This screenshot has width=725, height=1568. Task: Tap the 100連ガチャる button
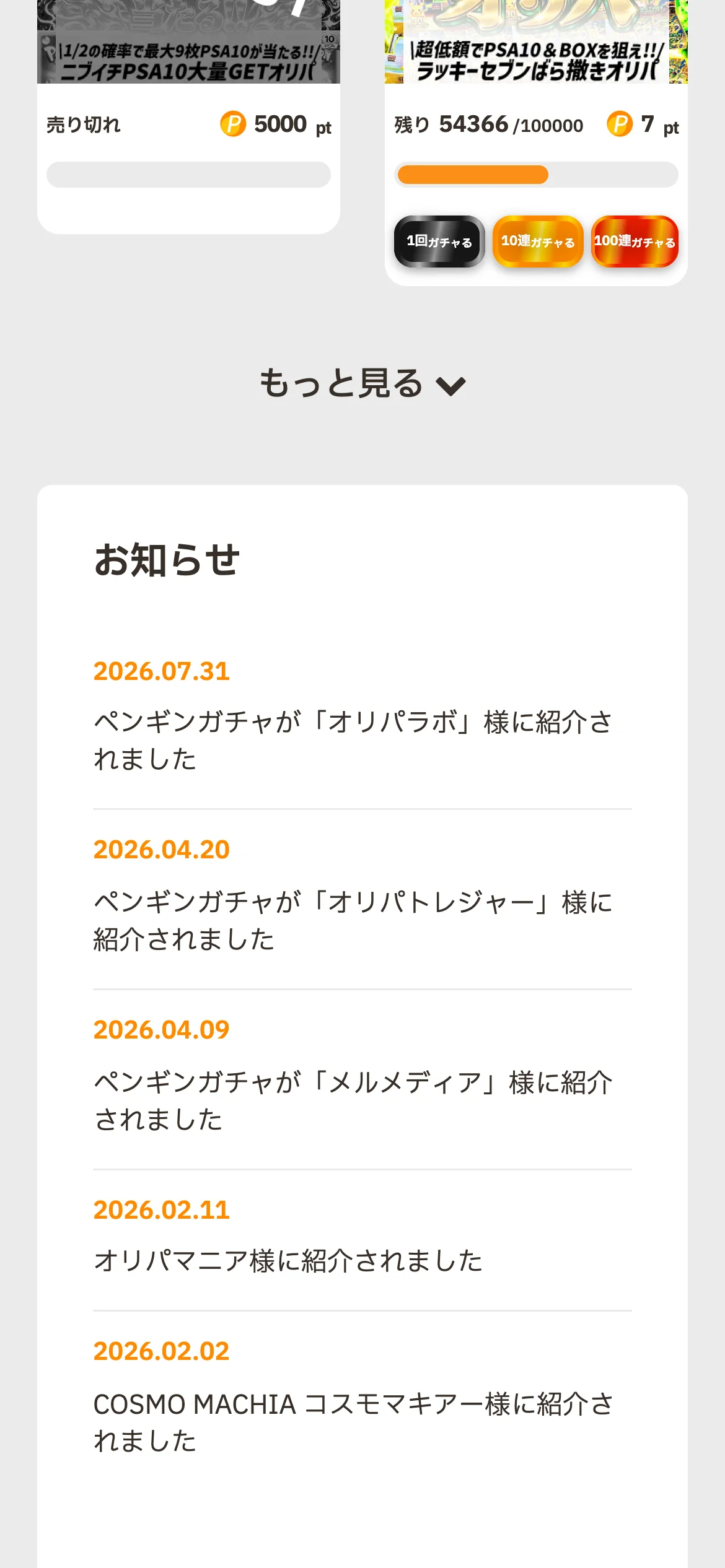[635, 242]
